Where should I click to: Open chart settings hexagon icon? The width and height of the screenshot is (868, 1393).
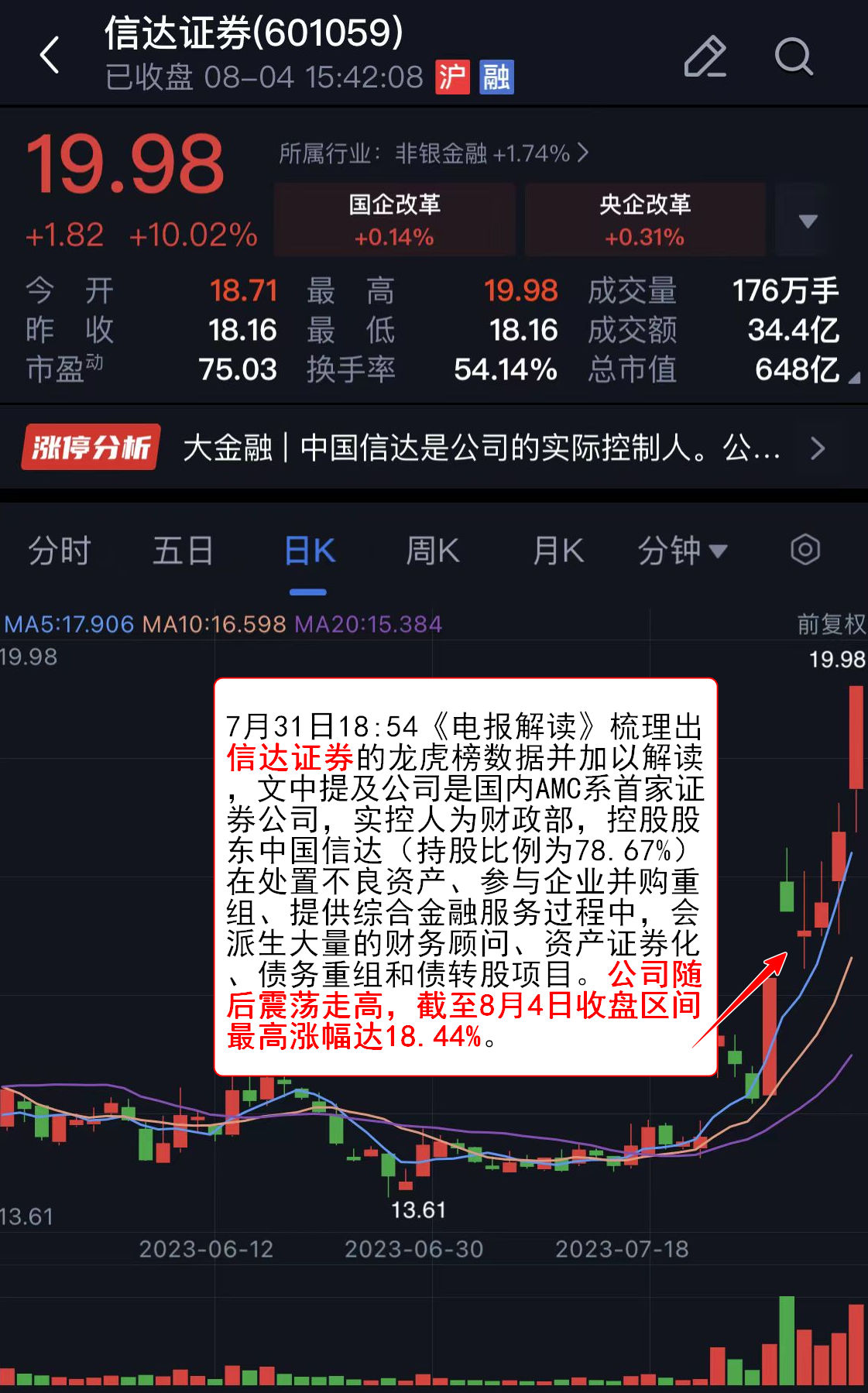coord(805,551)
